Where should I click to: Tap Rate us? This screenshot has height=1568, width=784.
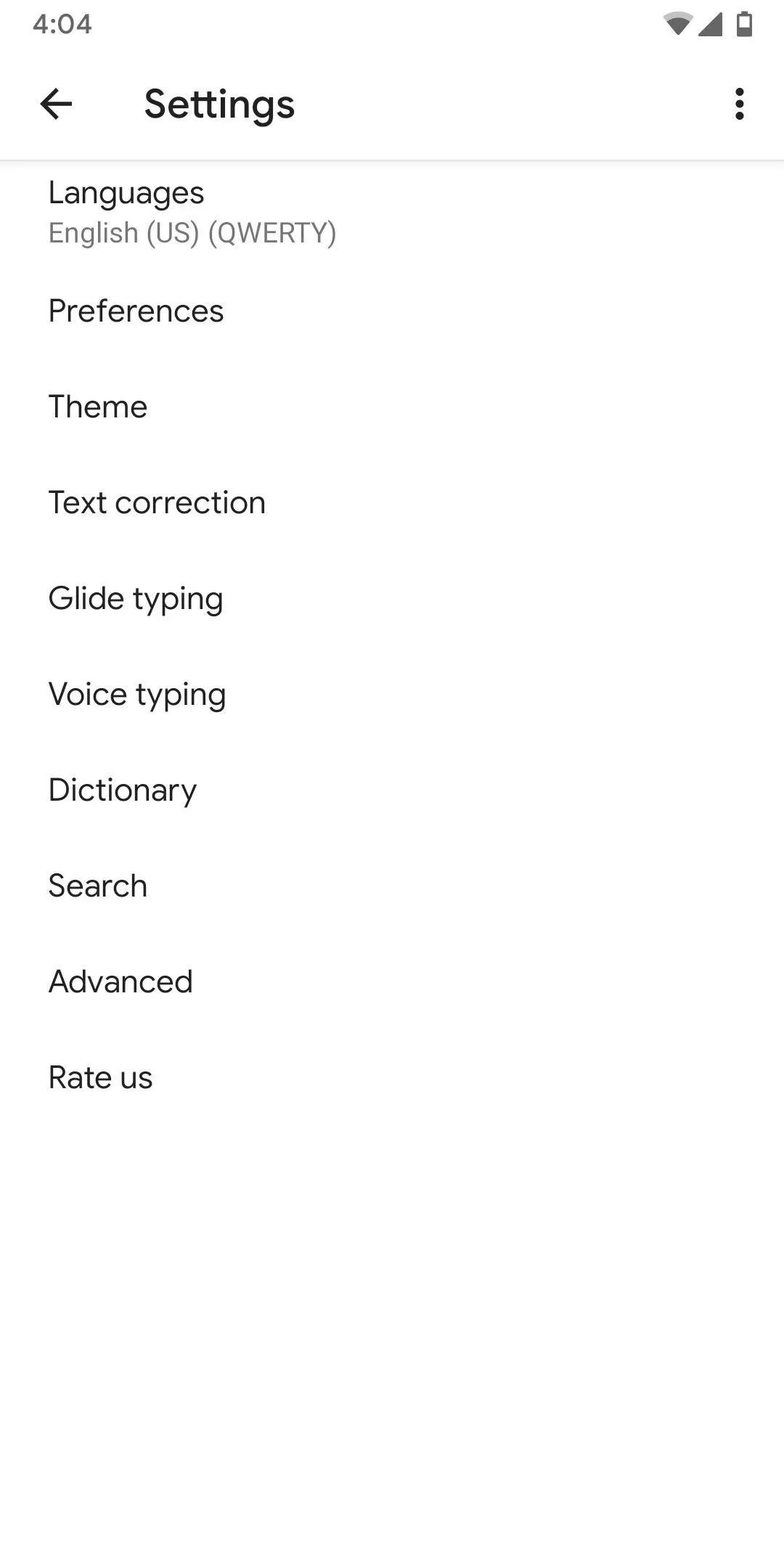click(392, 1077)
